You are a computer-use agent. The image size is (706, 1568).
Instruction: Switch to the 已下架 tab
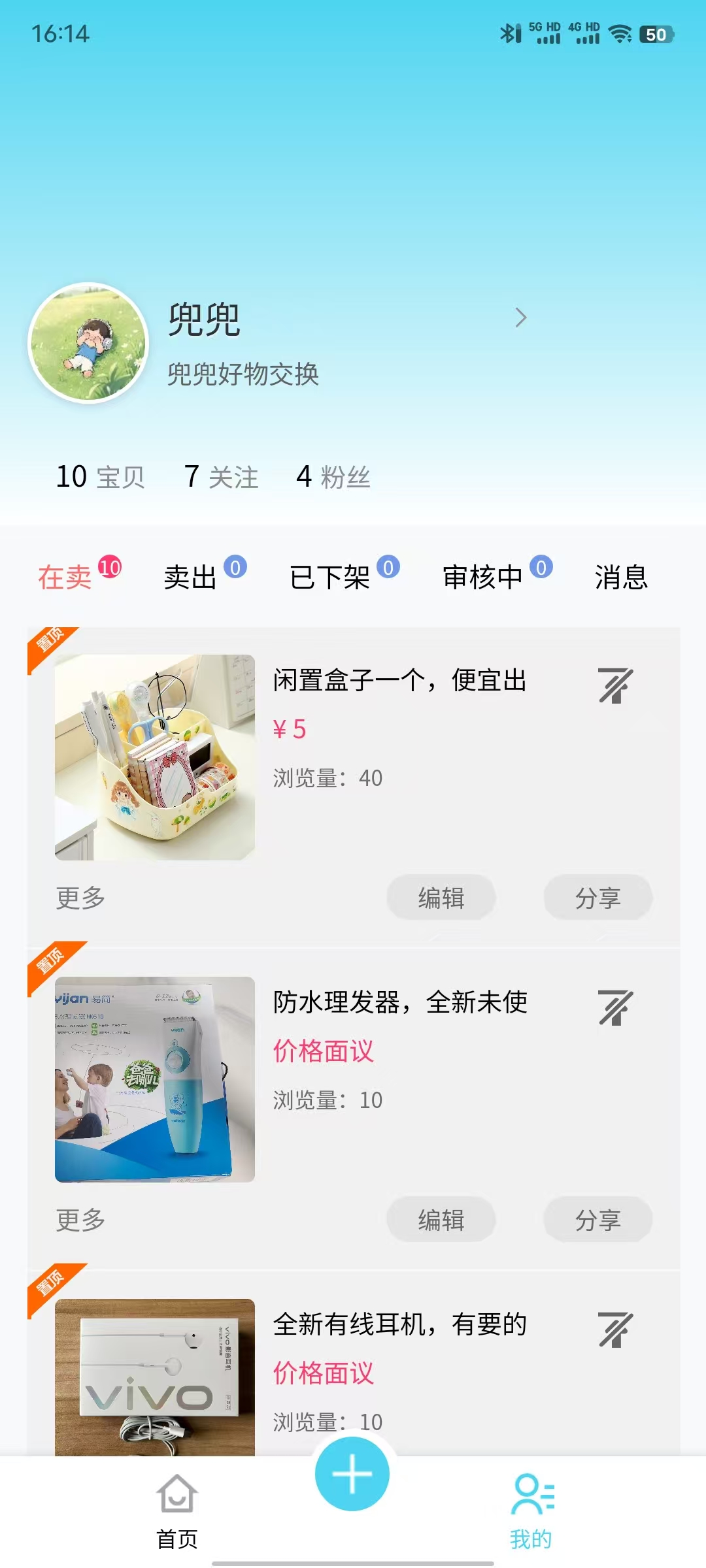[331, 578]
